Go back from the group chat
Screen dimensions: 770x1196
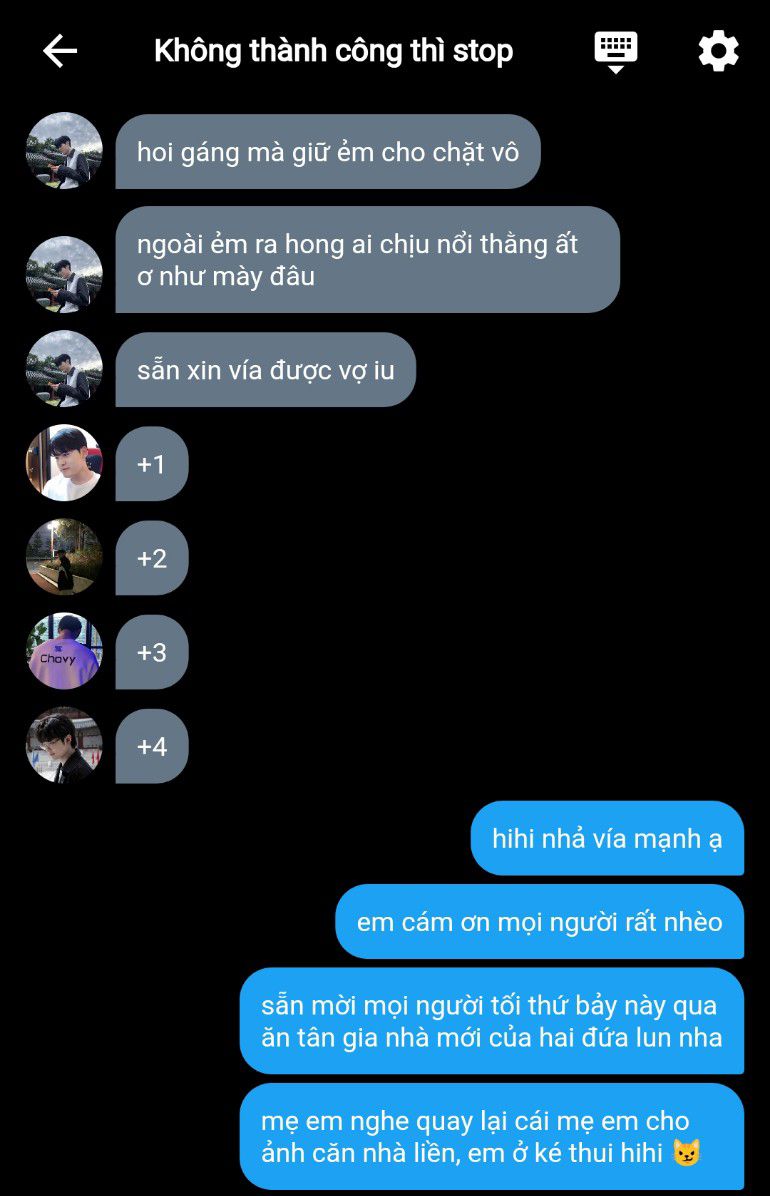point(60,51)
